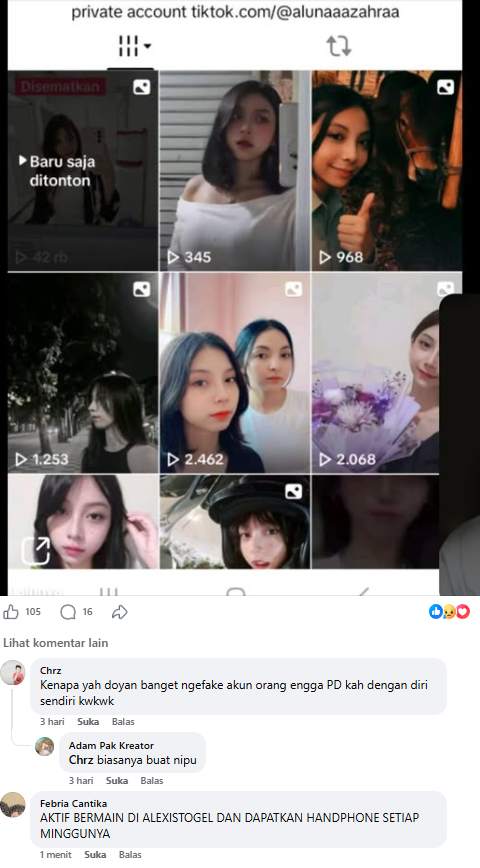View who reacted via the reaction emojis

click(450, 611)
